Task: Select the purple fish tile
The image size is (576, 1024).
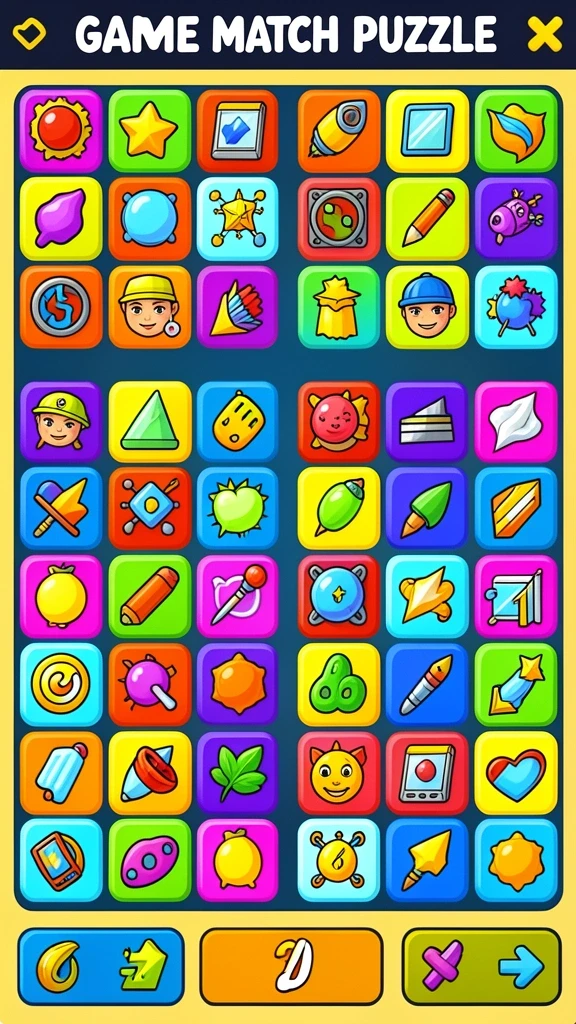Action: coord(516,218)
